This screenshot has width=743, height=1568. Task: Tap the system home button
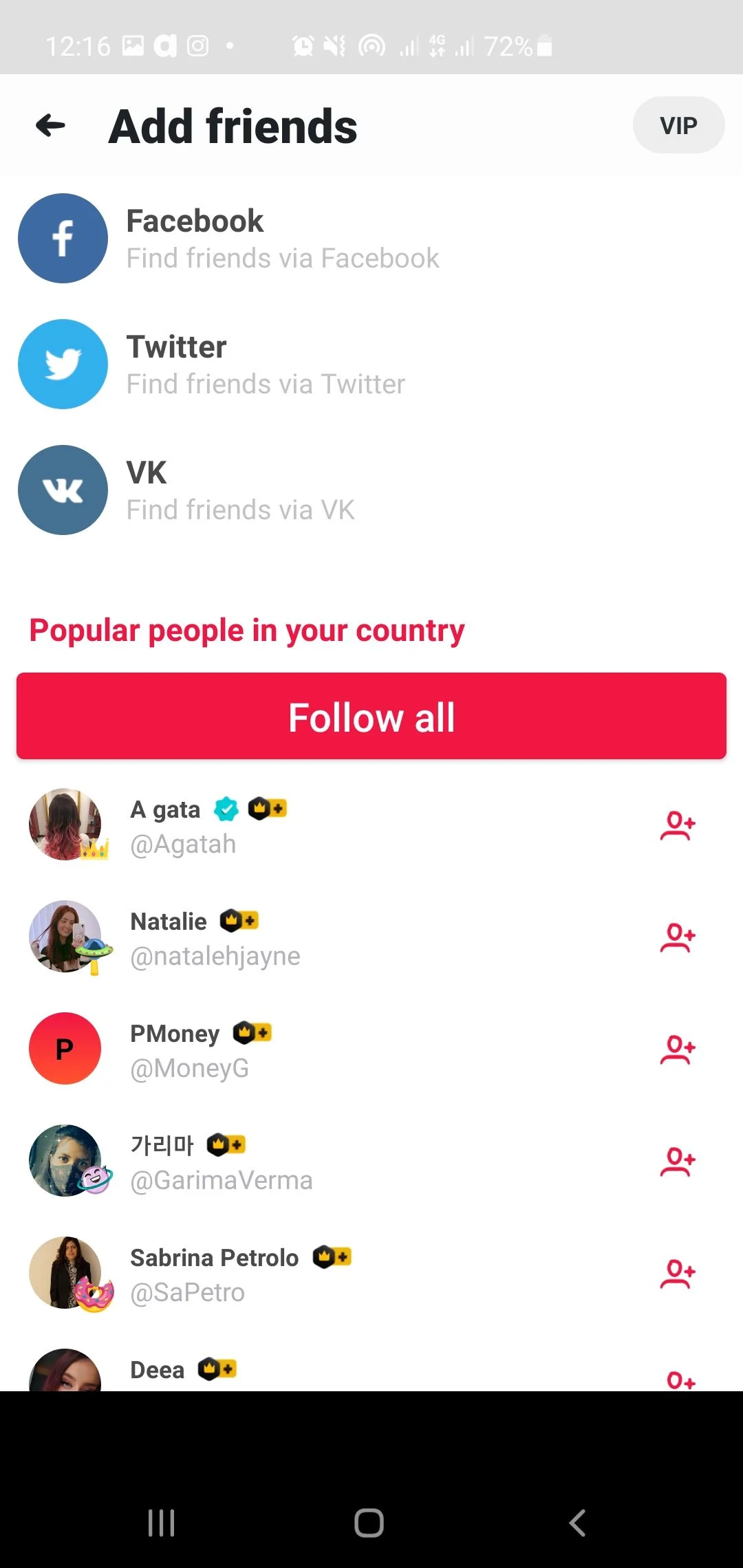(x=369, y=1523)
